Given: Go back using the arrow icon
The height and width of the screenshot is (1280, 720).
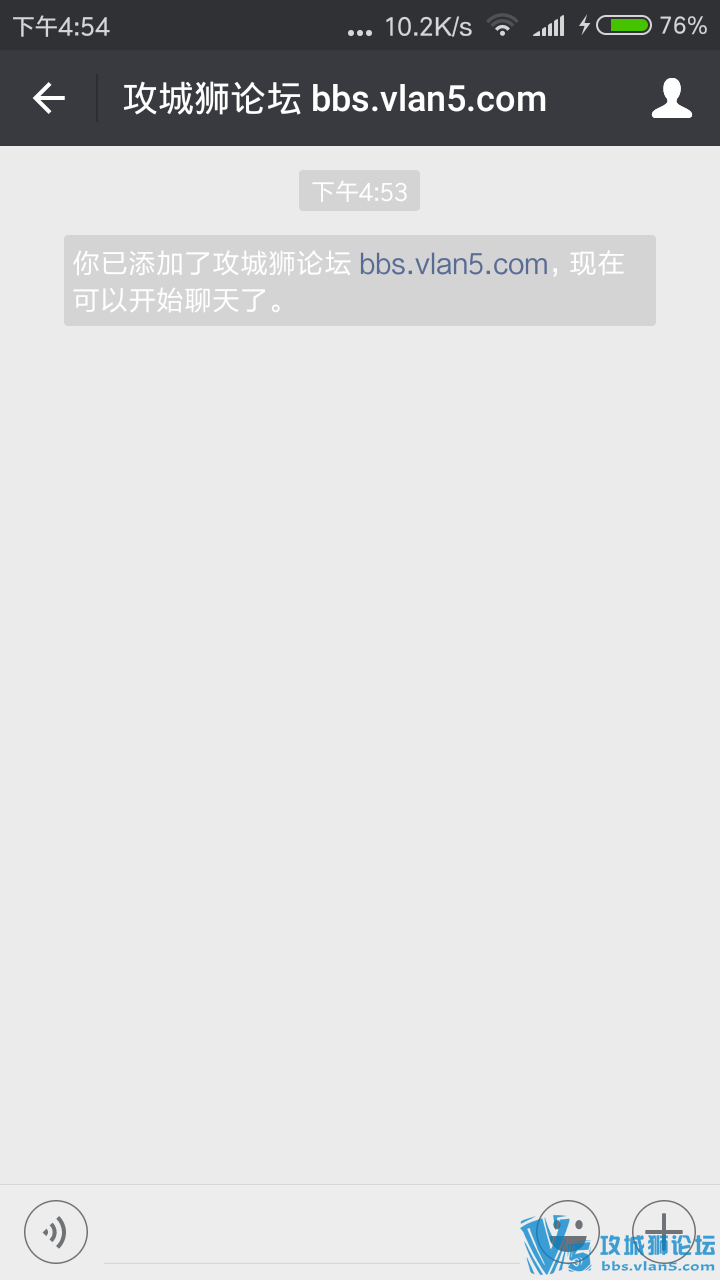Looking at the screenshot, I should (x=48, y=98).
